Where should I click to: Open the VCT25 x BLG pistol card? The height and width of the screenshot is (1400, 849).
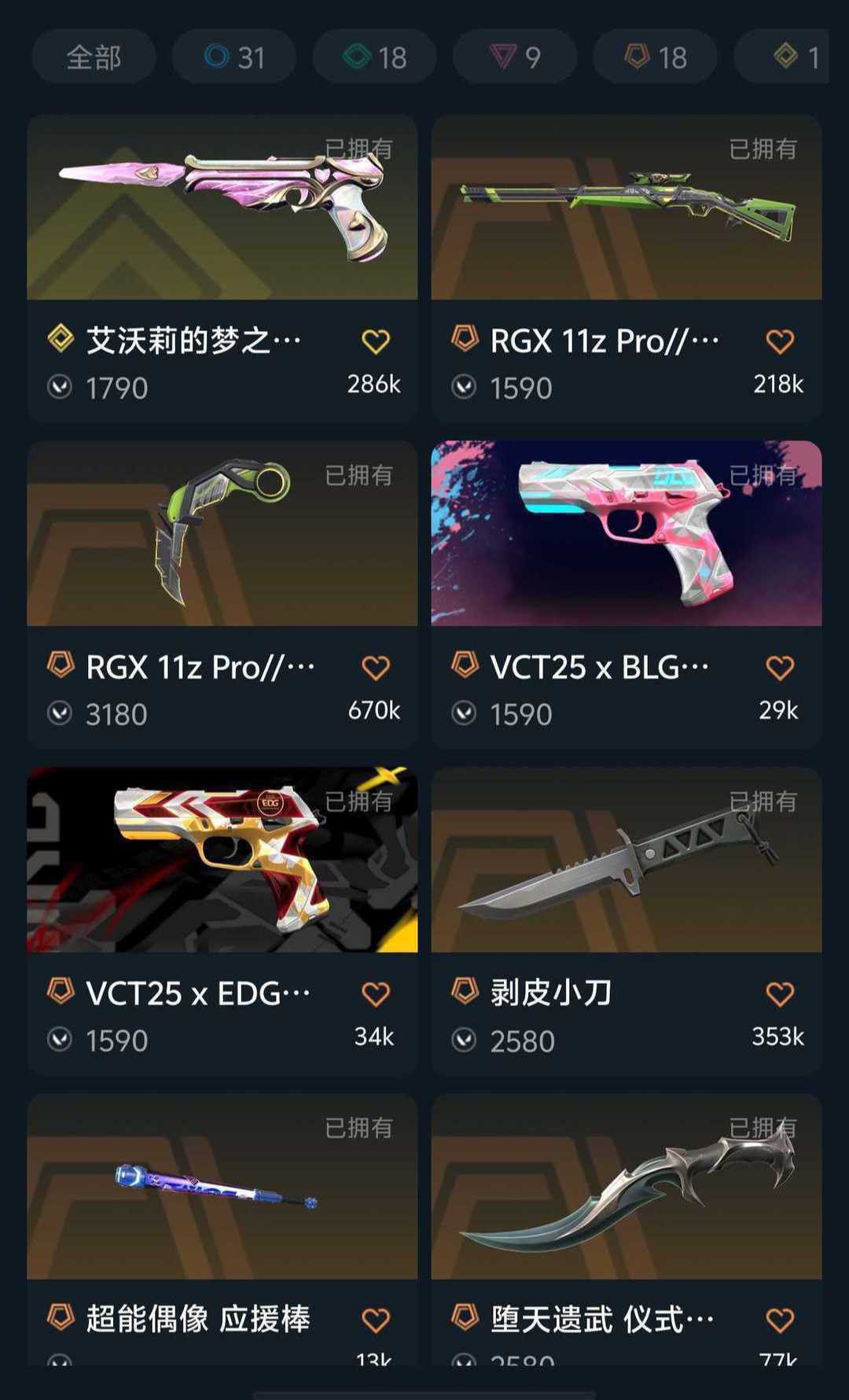(626, 535)
